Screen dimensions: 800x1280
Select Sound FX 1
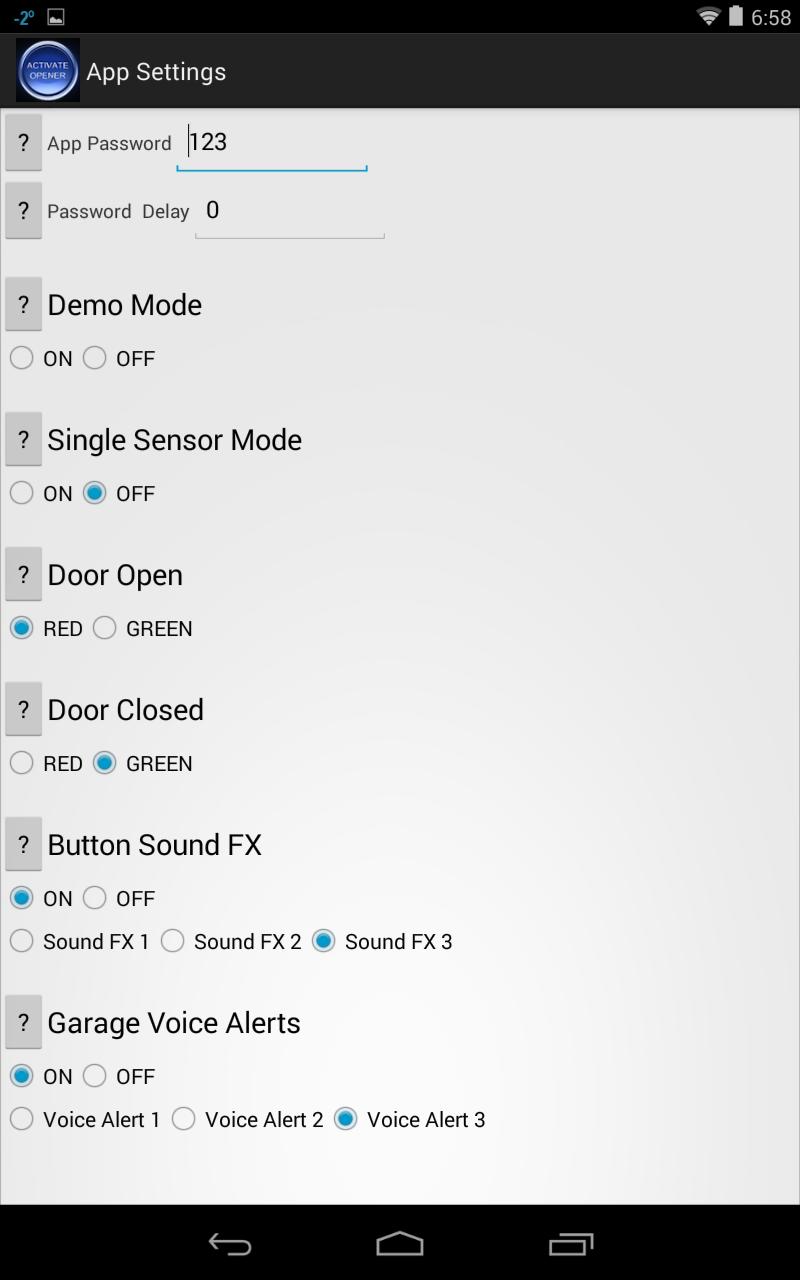click(x=22, y=941)
